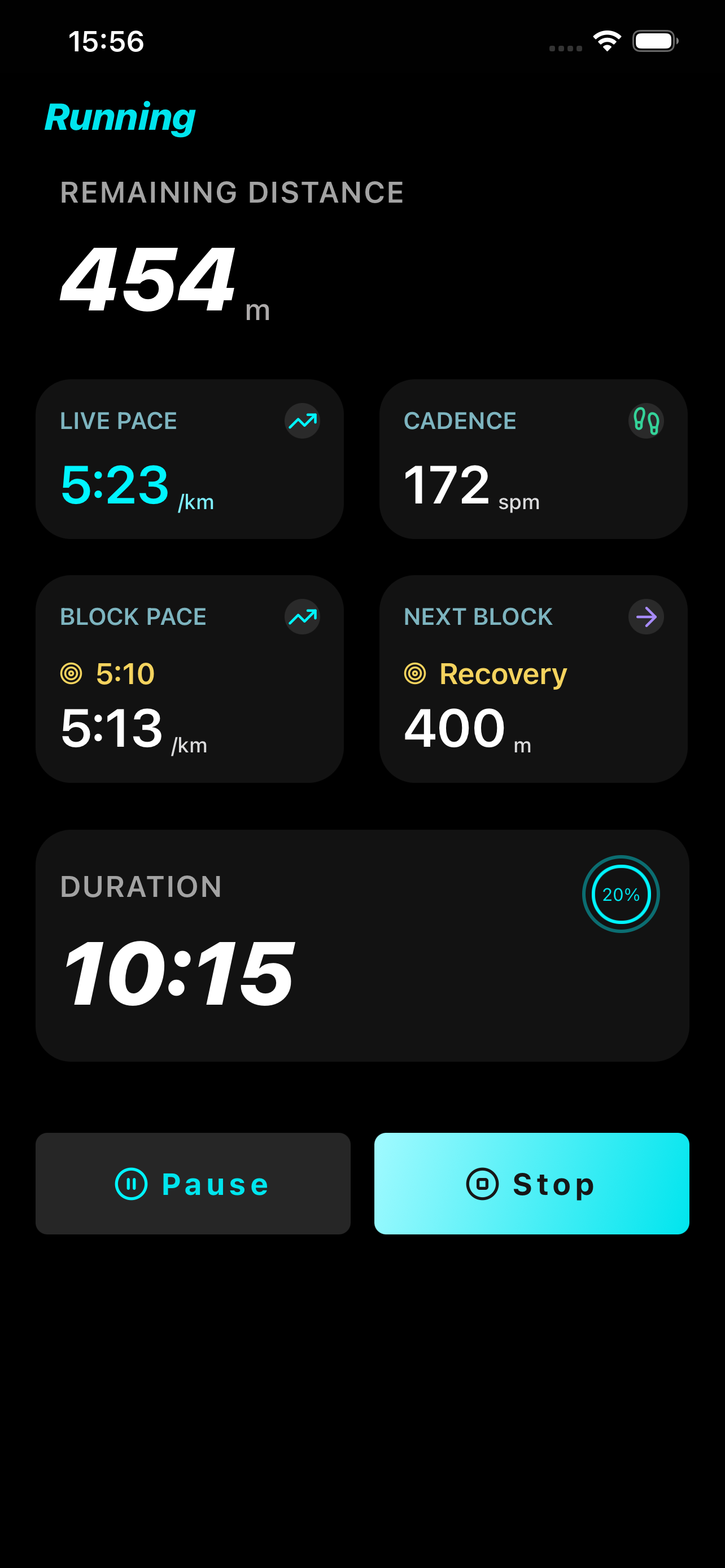Screen dimensions: 725x1568
Task: Open the Cadence card
Action: click(533, 459)
